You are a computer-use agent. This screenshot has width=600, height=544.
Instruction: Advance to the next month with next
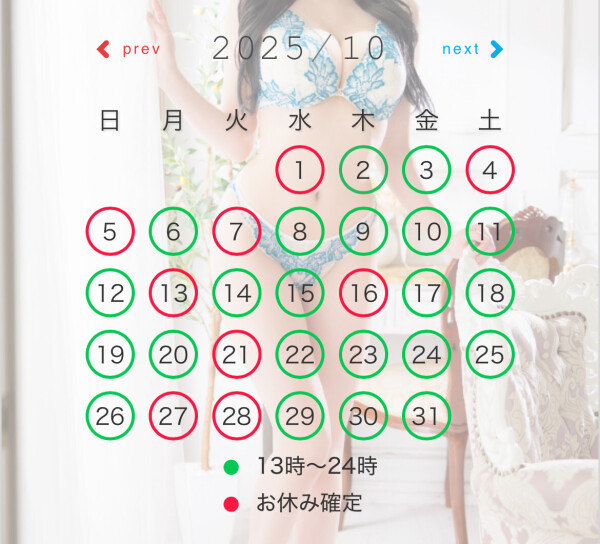point(472,49)
